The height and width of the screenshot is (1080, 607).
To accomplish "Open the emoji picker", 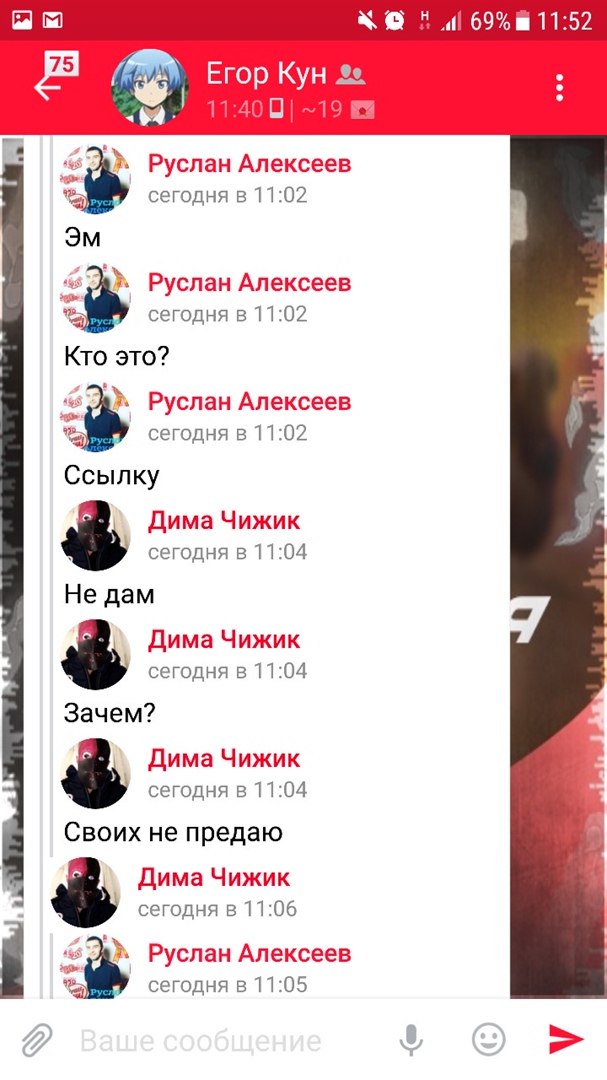I will (488, 1040).
